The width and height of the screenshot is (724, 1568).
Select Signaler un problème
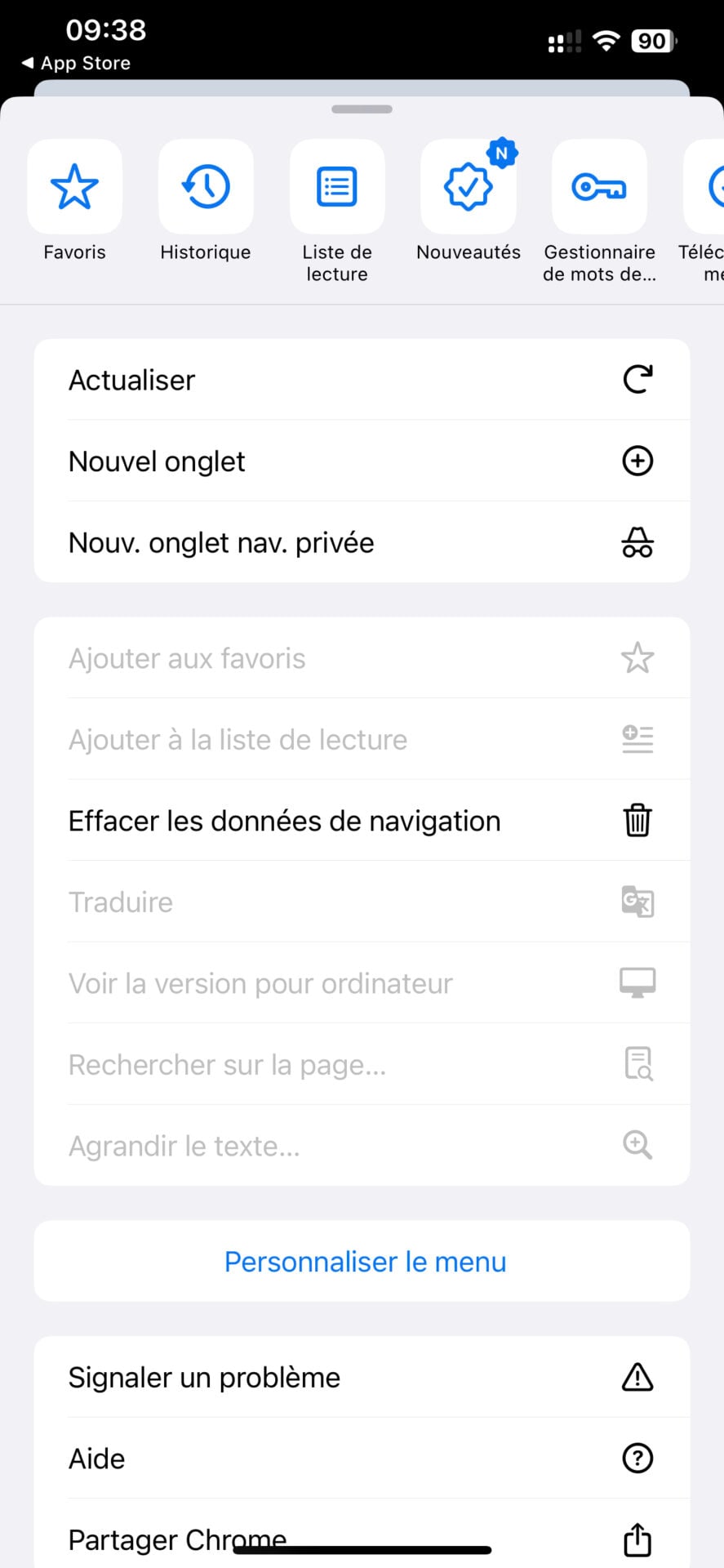pos(362,1378)
